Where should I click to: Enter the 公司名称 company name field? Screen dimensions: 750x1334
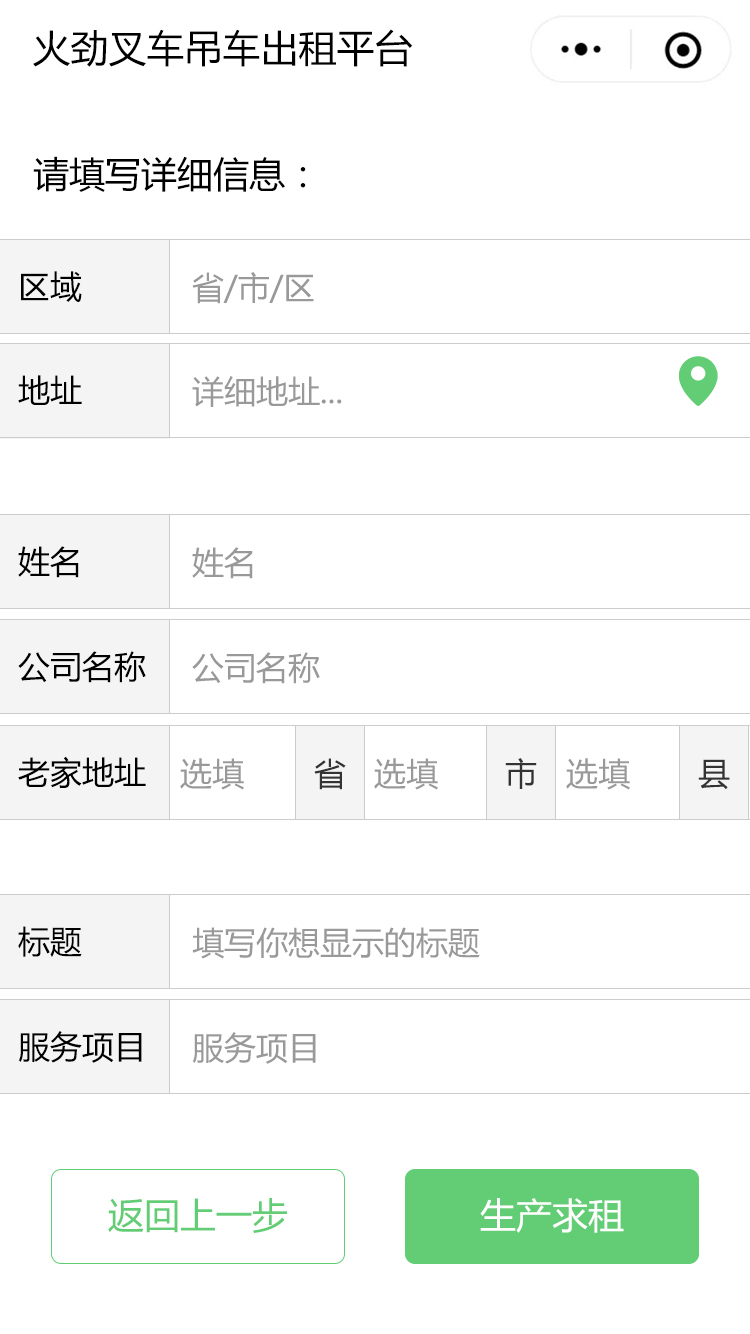(458, 667)
